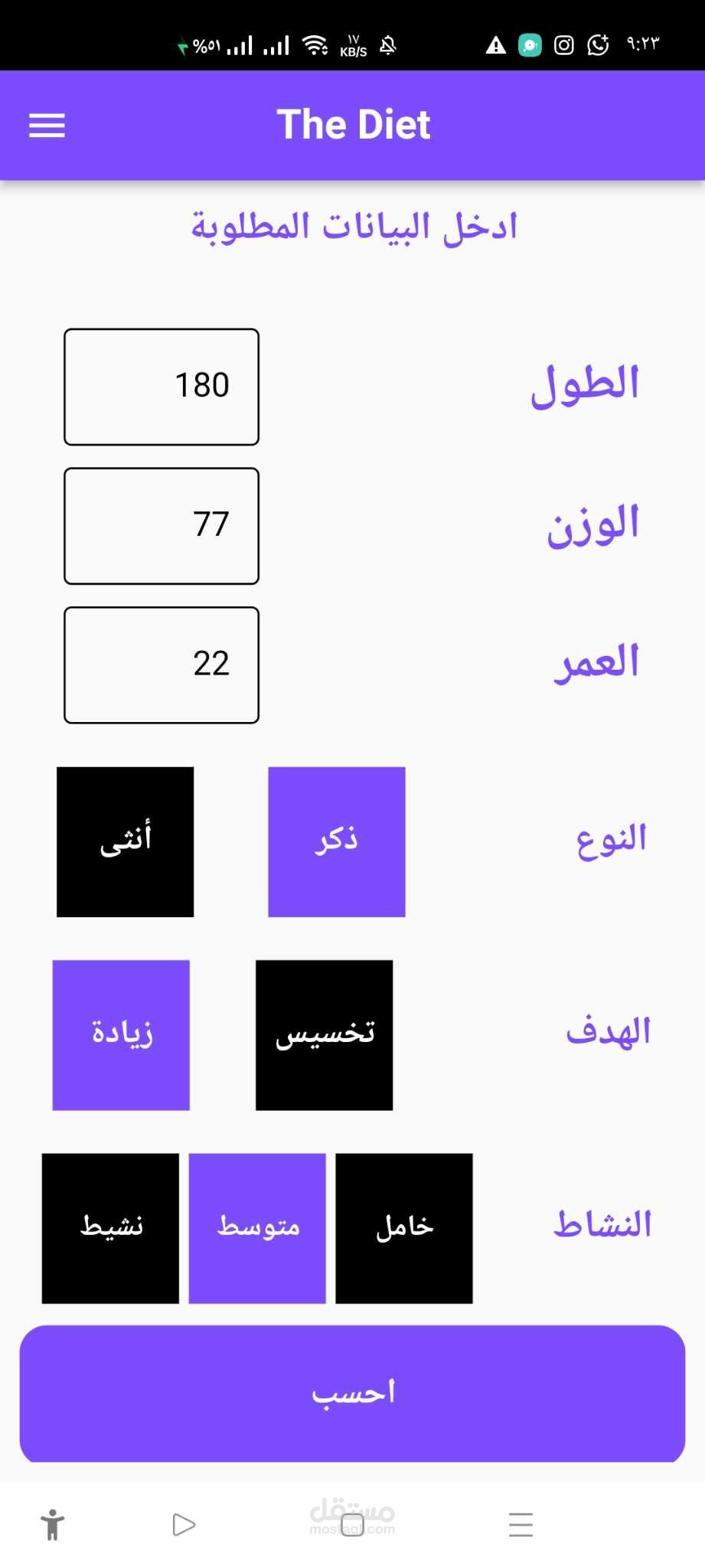Tap the احسب calculate button

coord(352,1393)
